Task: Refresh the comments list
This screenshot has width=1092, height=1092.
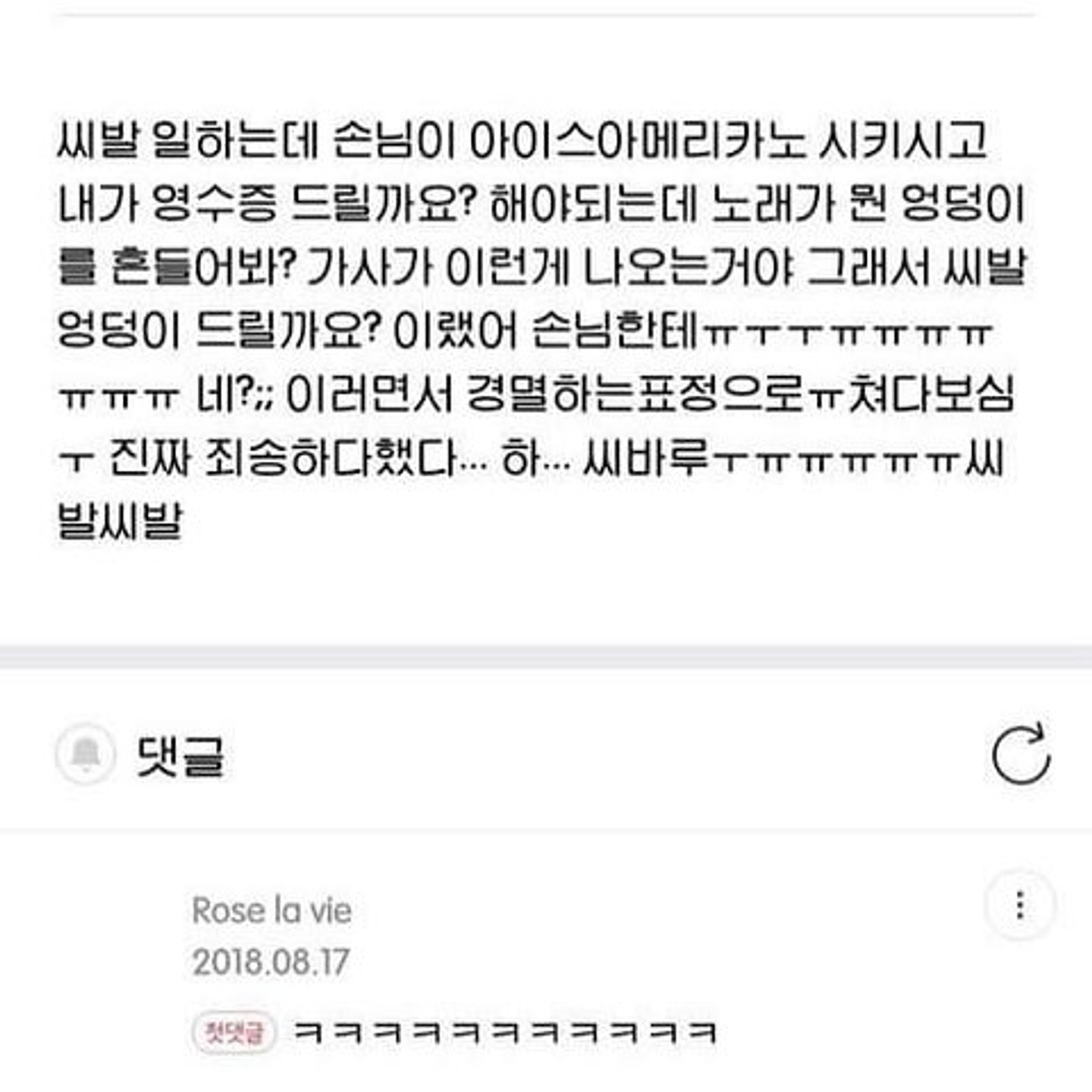Action: click(x=1021, y=754)
